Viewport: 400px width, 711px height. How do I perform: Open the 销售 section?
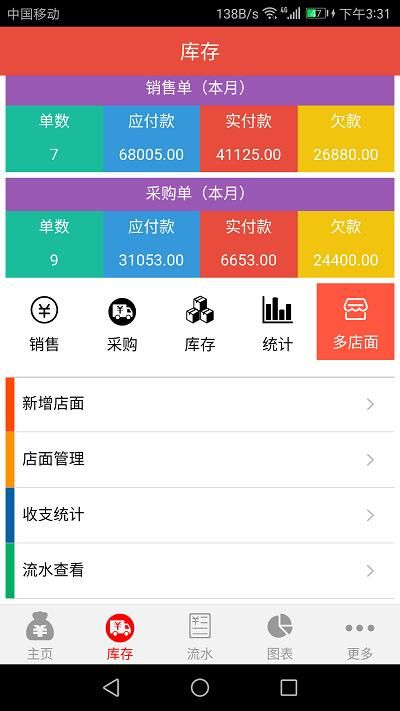point(44,323)
